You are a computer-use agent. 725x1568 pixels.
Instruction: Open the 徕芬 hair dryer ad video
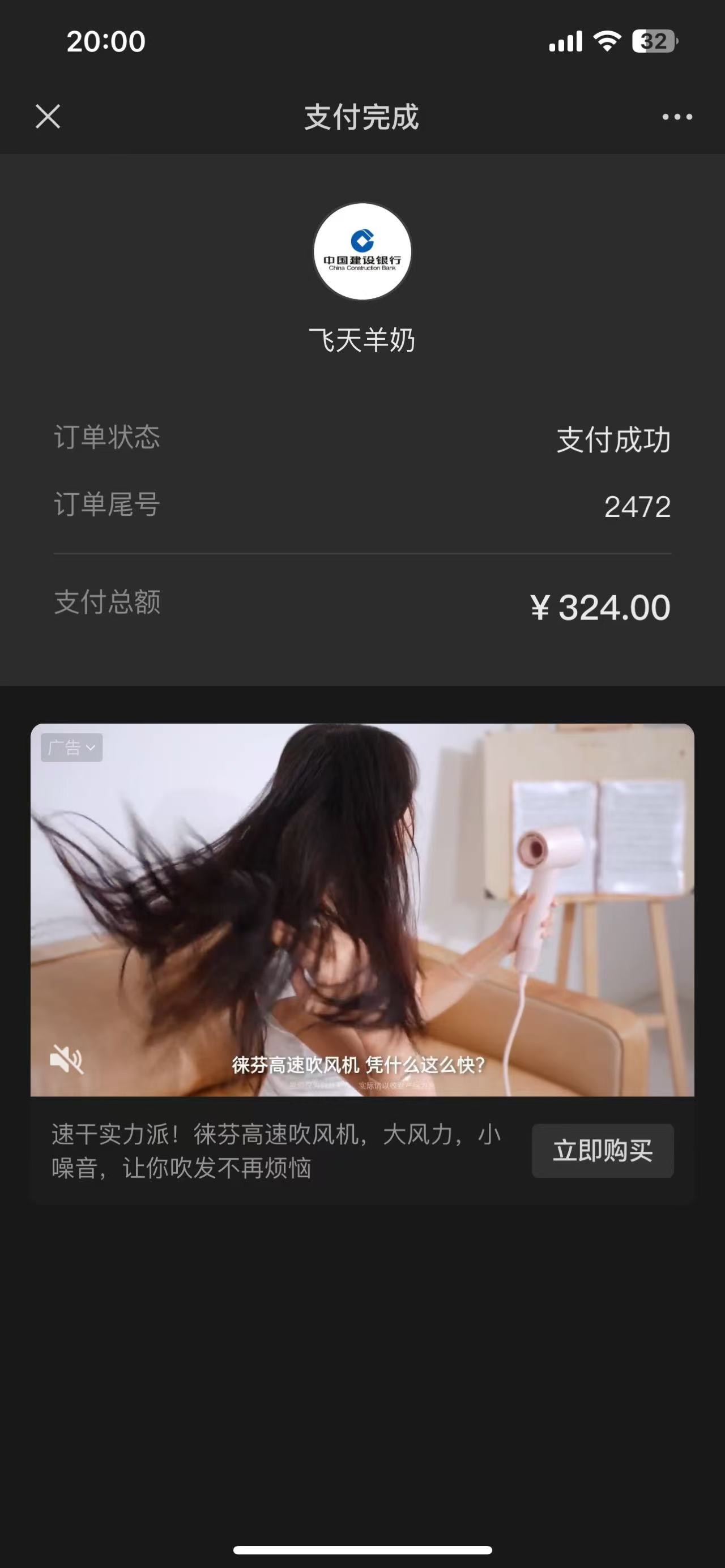pos(362,909)
